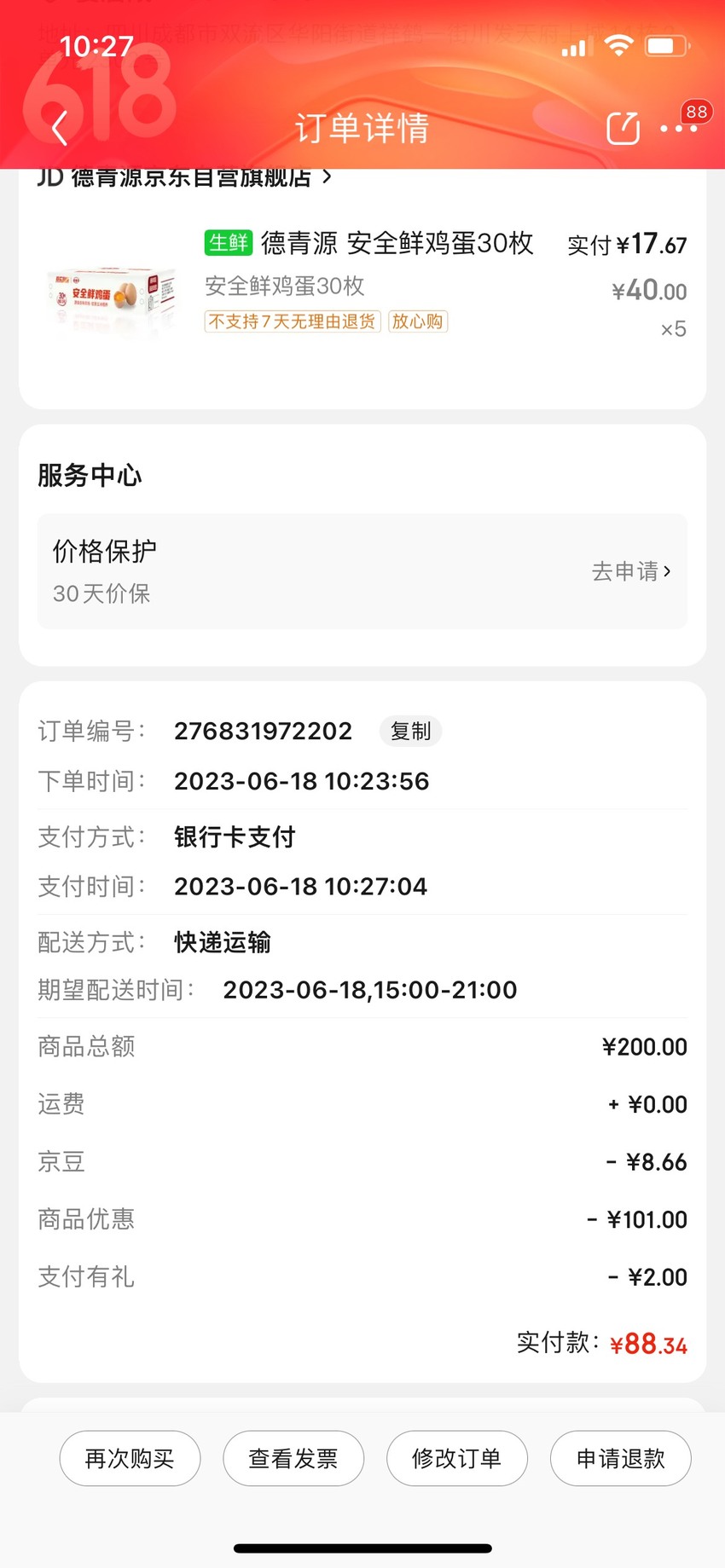Apply for price protection via 去申请
This screenshot has width=725, height=1568.
click(x=631, y=571)
